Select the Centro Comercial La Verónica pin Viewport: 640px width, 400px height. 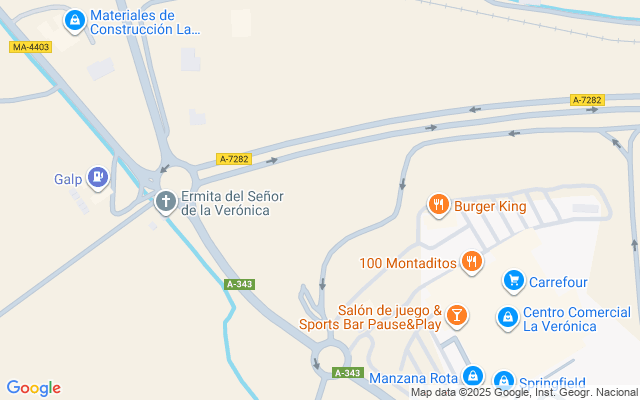(508, 318)
